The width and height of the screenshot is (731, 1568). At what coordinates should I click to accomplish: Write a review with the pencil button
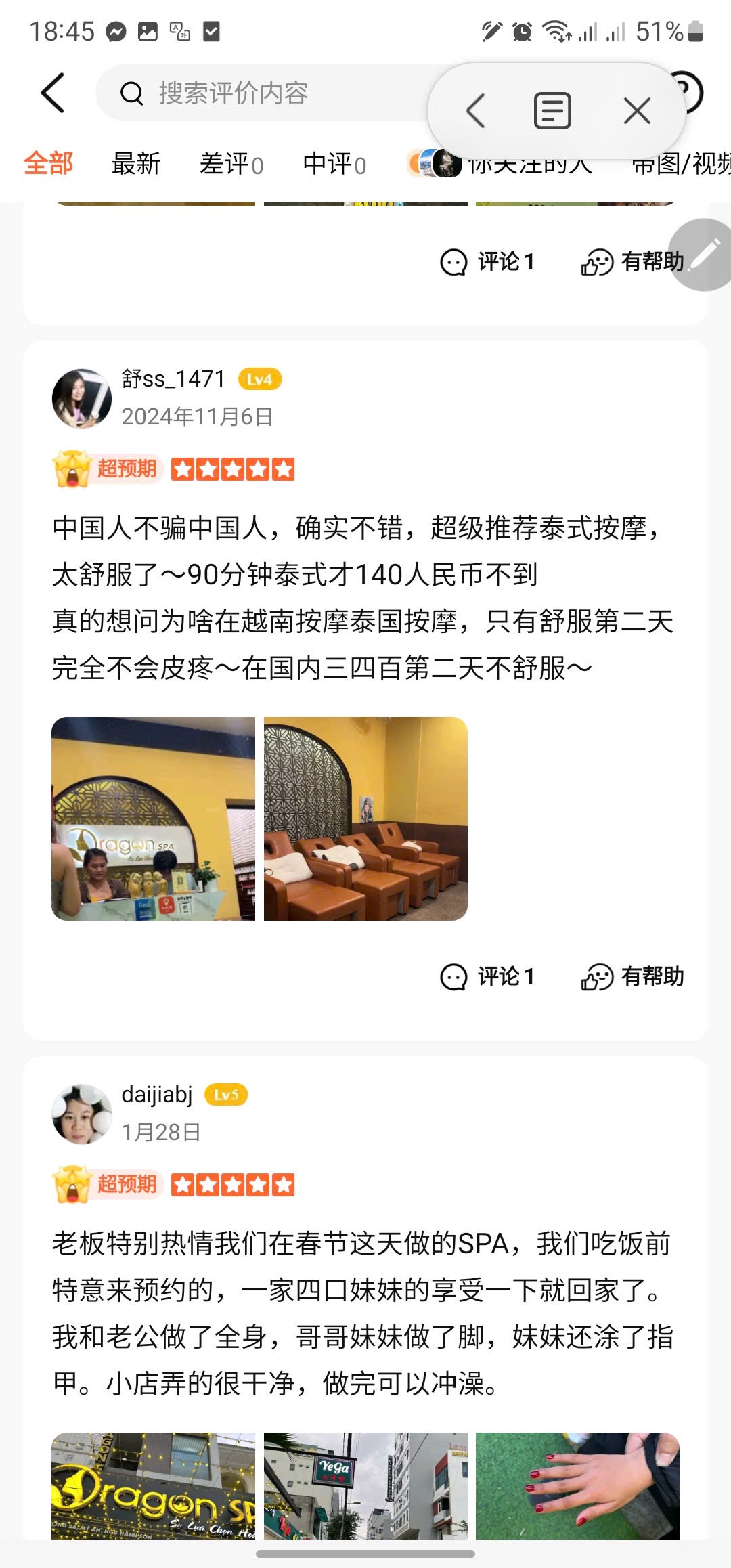(x=704, y=255)
